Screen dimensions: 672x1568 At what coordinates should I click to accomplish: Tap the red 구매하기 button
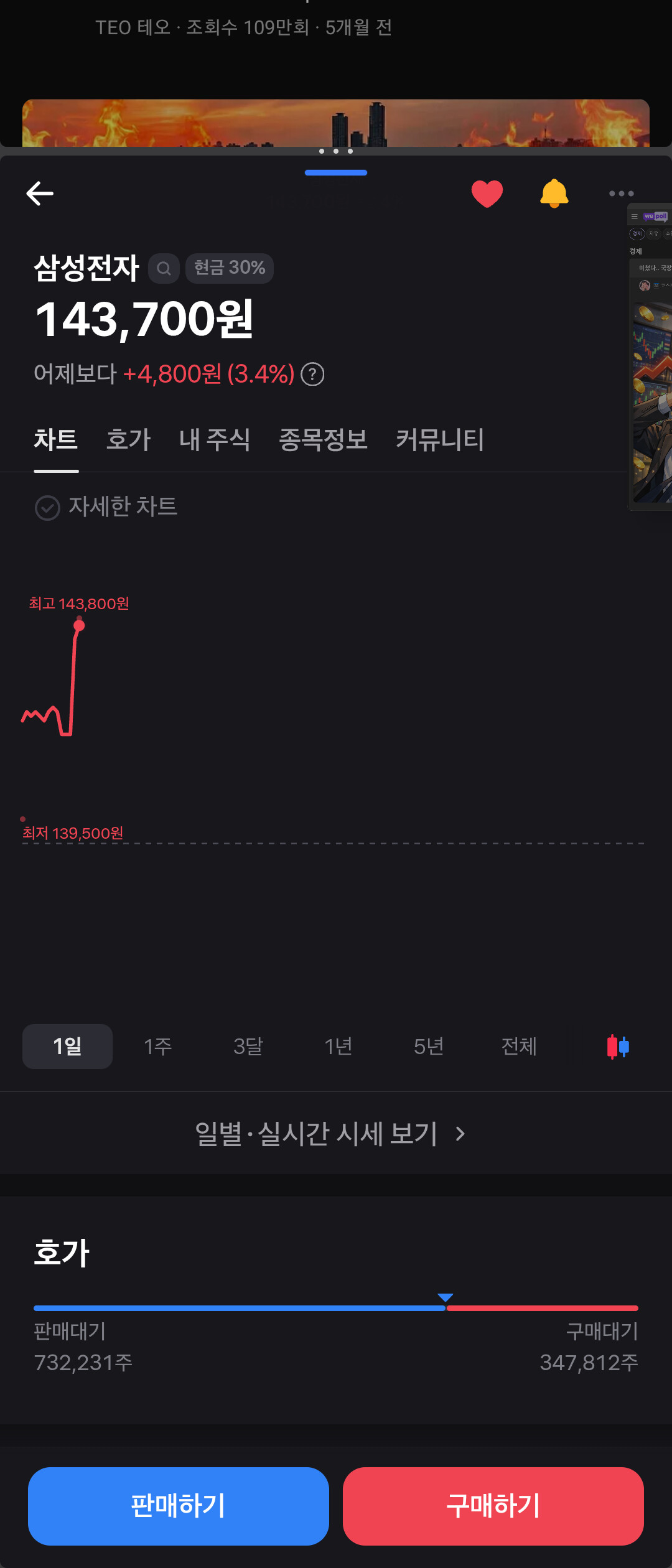[x=493, y=1506]
